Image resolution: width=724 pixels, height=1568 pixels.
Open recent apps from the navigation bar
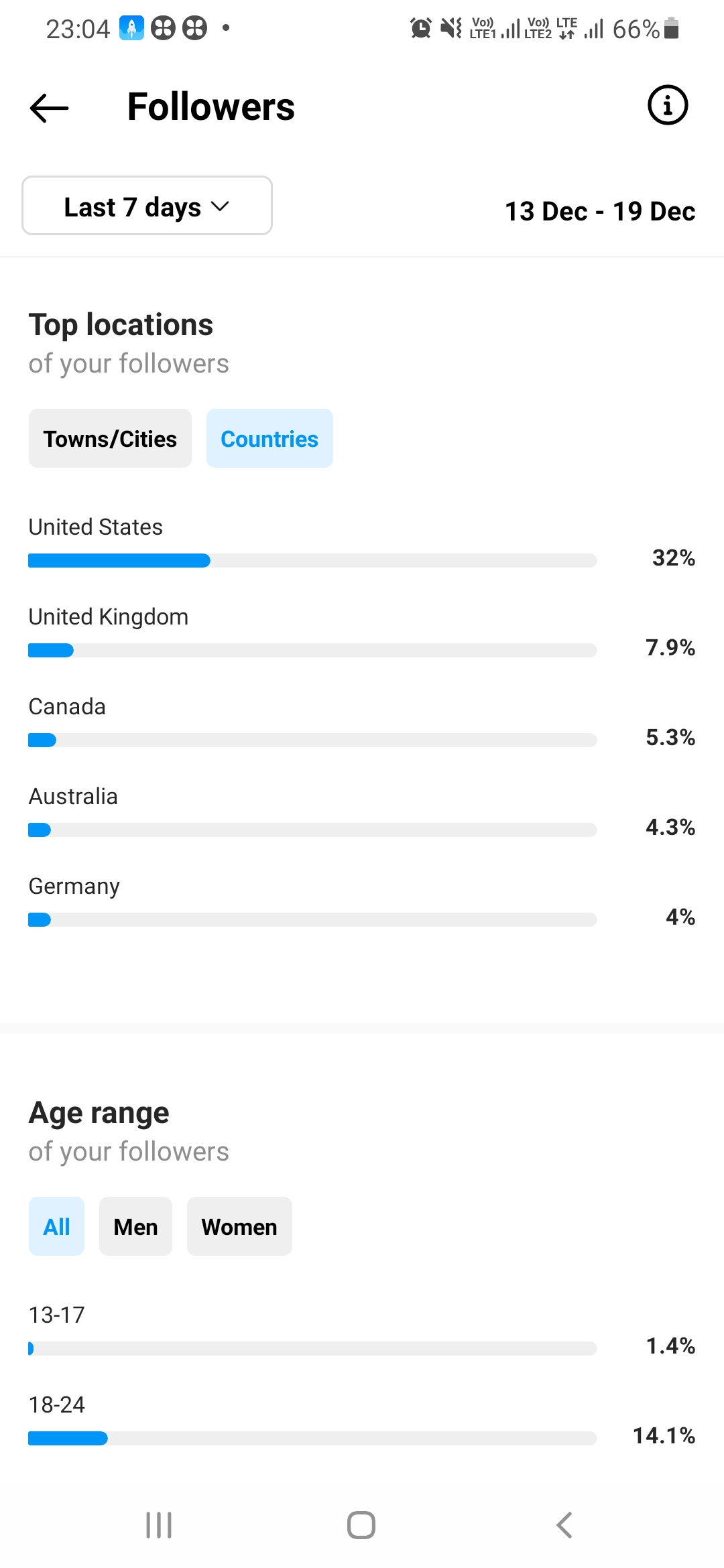pos(159,1525)
